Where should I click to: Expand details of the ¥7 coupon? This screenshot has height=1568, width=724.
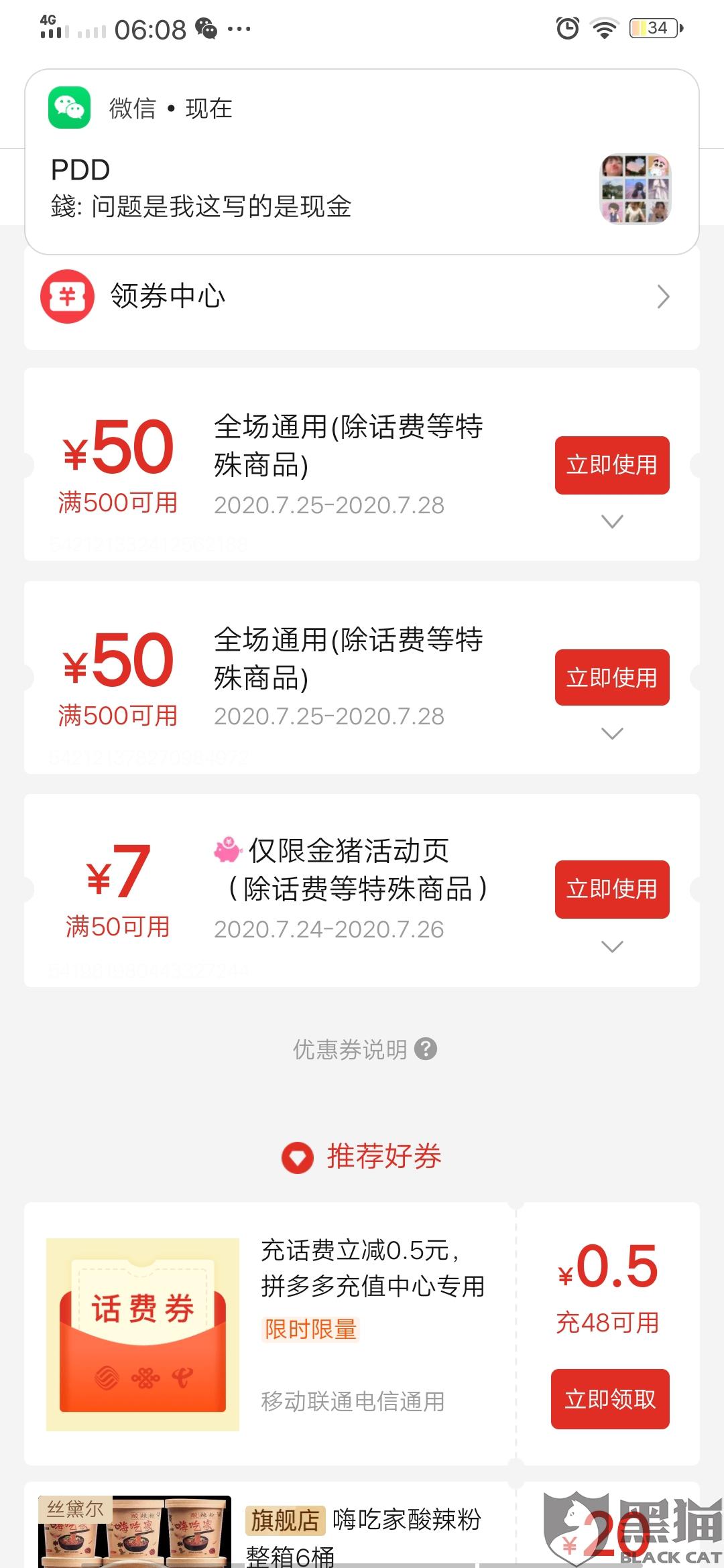pos(612,946)
